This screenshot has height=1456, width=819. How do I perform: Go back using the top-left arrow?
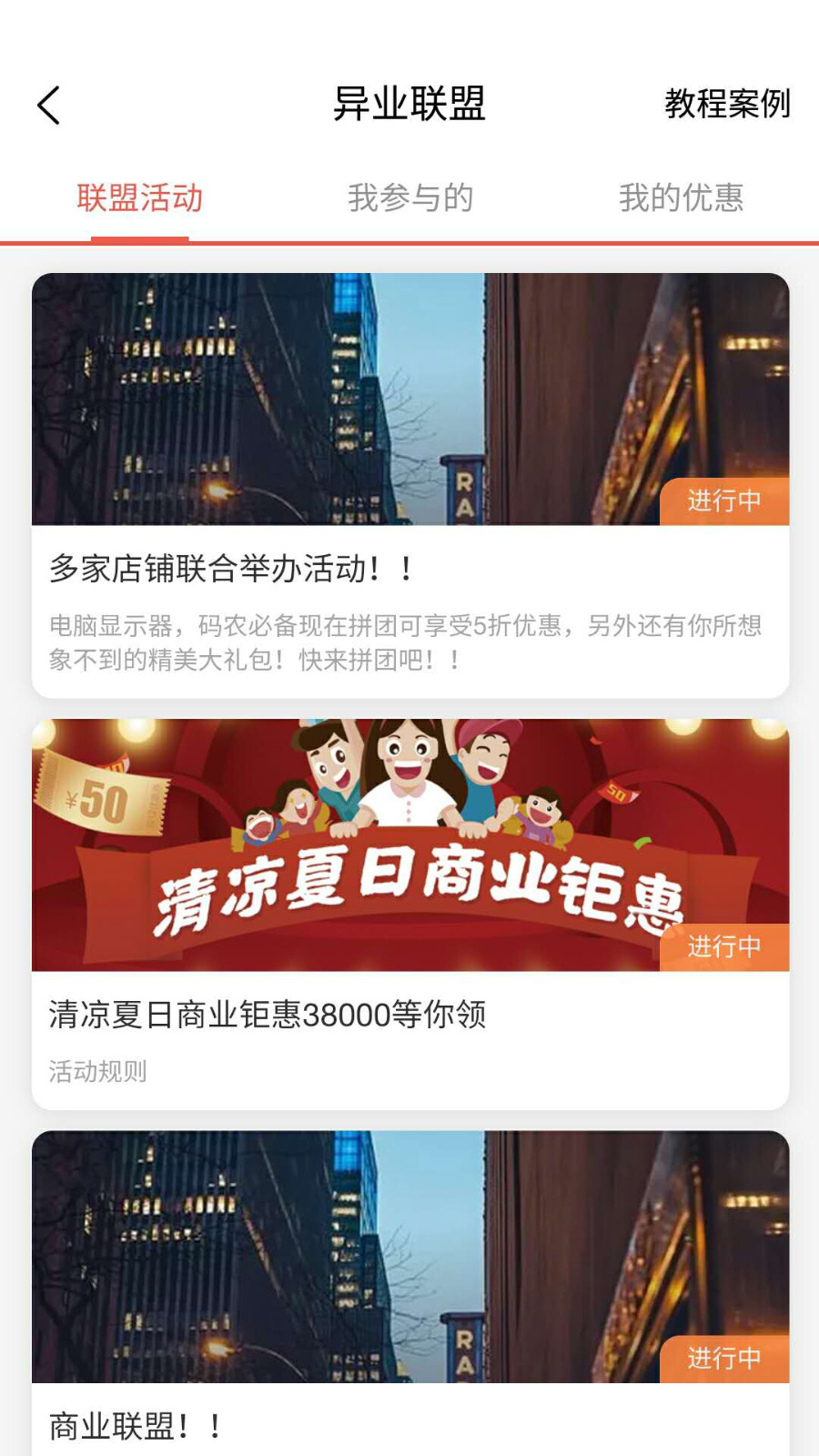coord(49,106)
